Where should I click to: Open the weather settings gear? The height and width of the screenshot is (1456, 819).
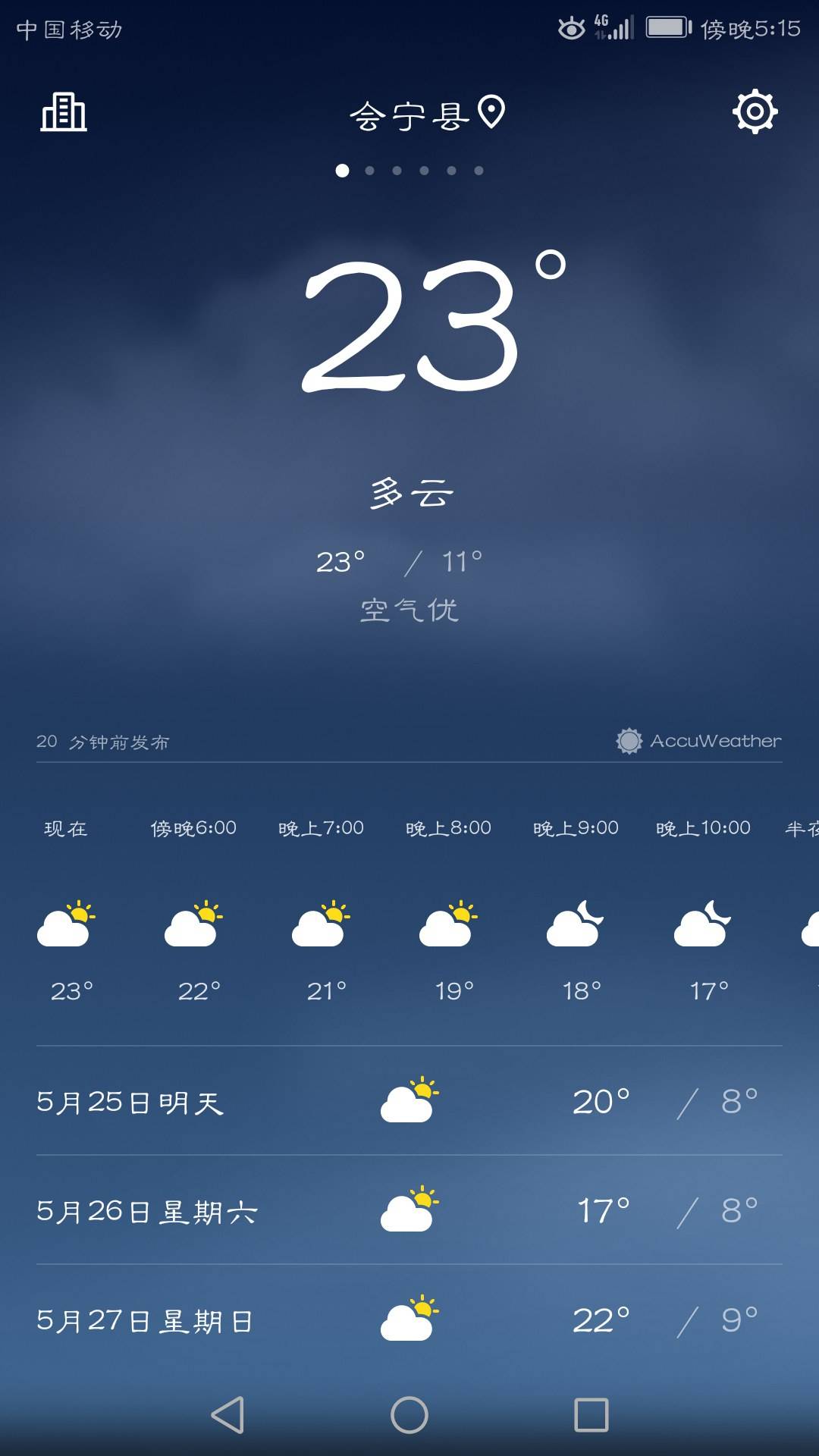tap(754, 111)
